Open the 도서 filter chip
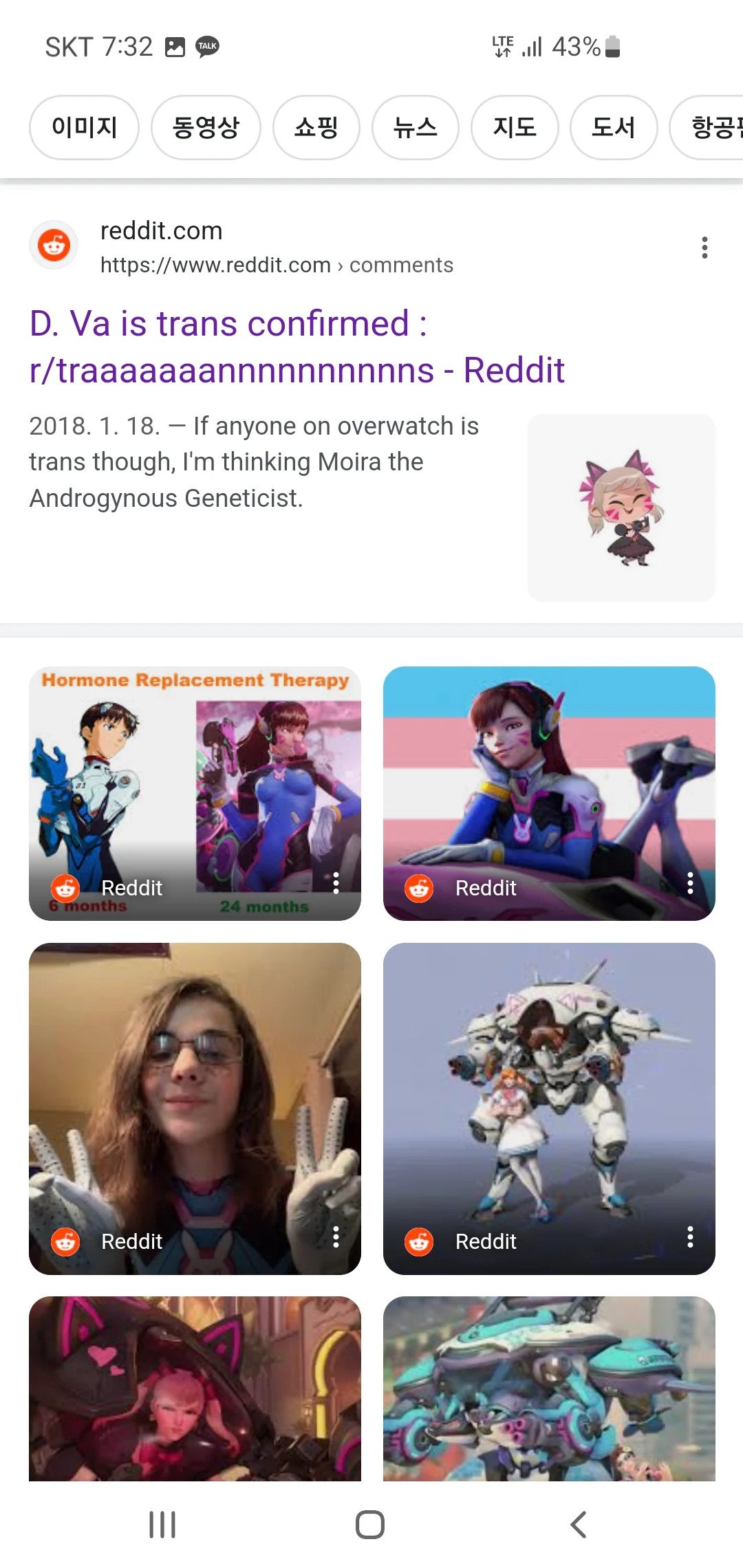Screen dimensions: 743x1568 pyautogui.click(x=614, y=127)
